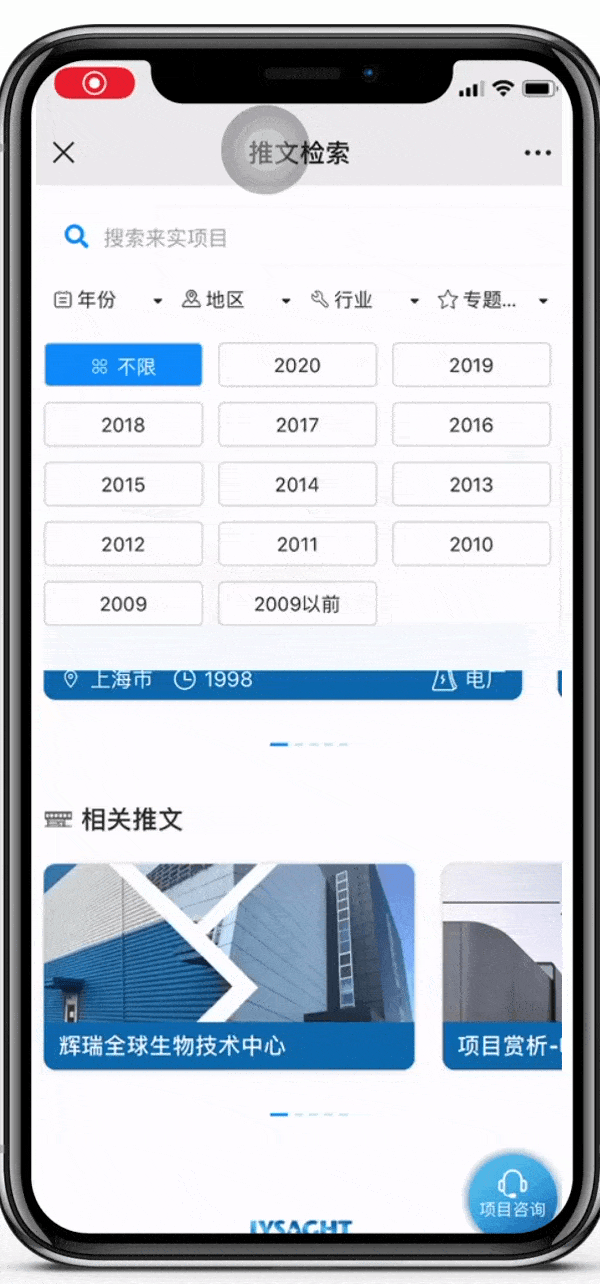
Task: Filter by year 2020
Action: pos(297,365)
